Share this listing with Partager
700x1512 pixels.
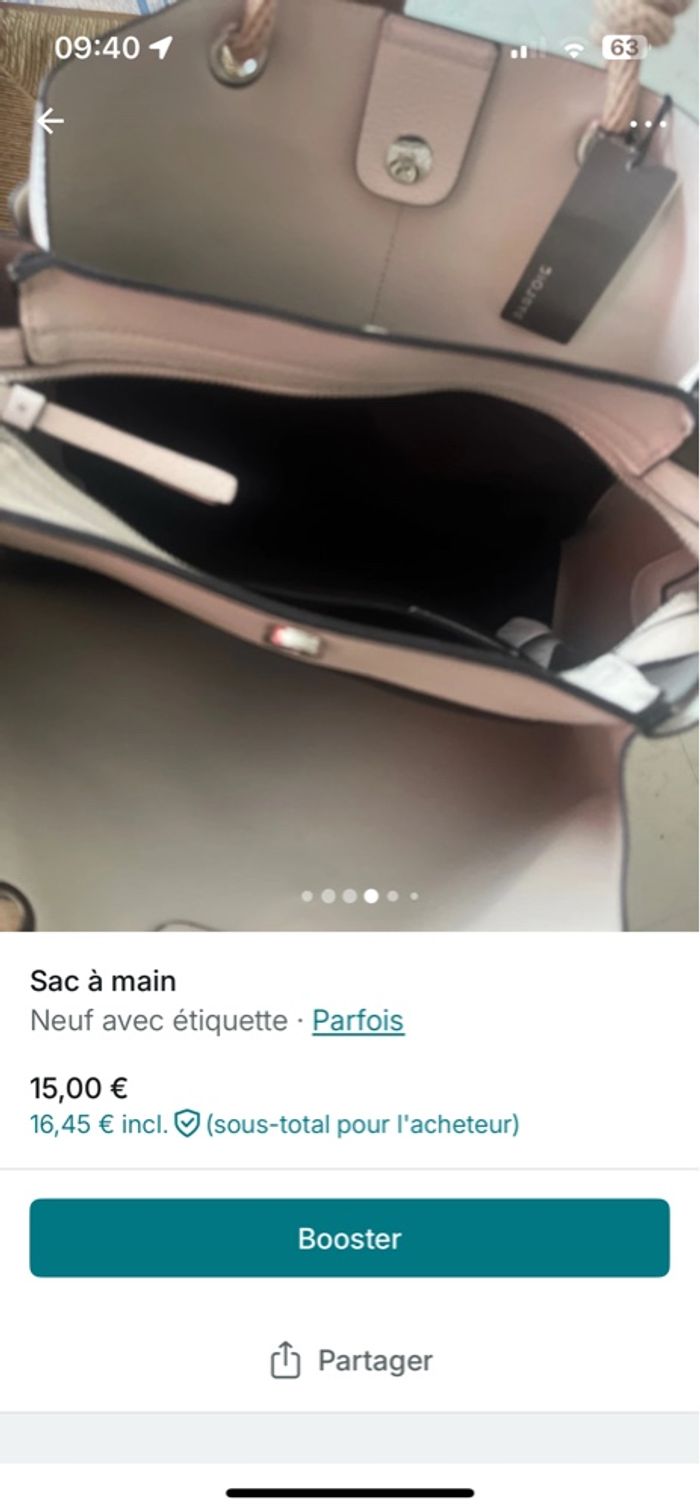pos(350,1360)
